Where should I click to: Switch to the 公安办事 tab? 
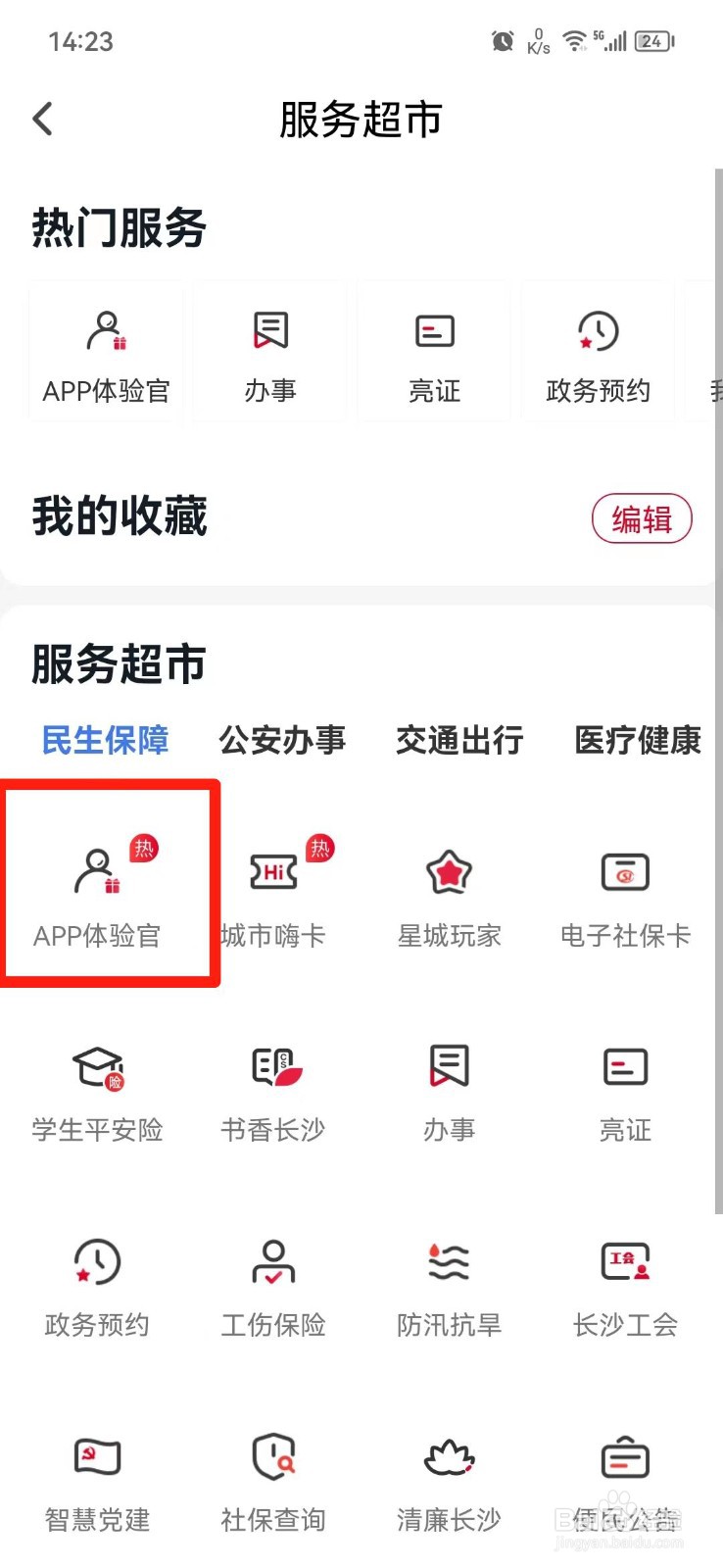tap(283, 742)
